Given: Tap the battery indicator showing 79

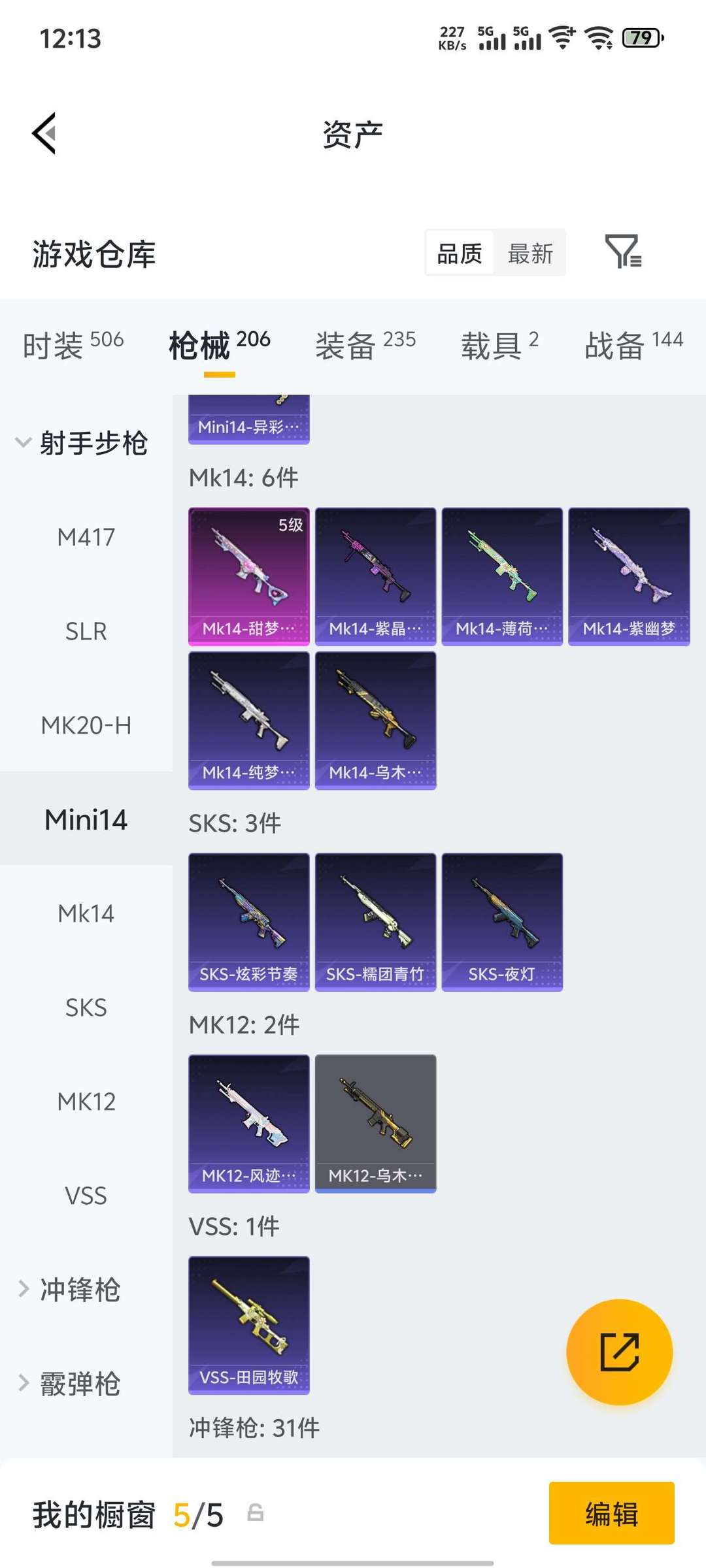Looking at the screenshot, I should click(637, 39).
